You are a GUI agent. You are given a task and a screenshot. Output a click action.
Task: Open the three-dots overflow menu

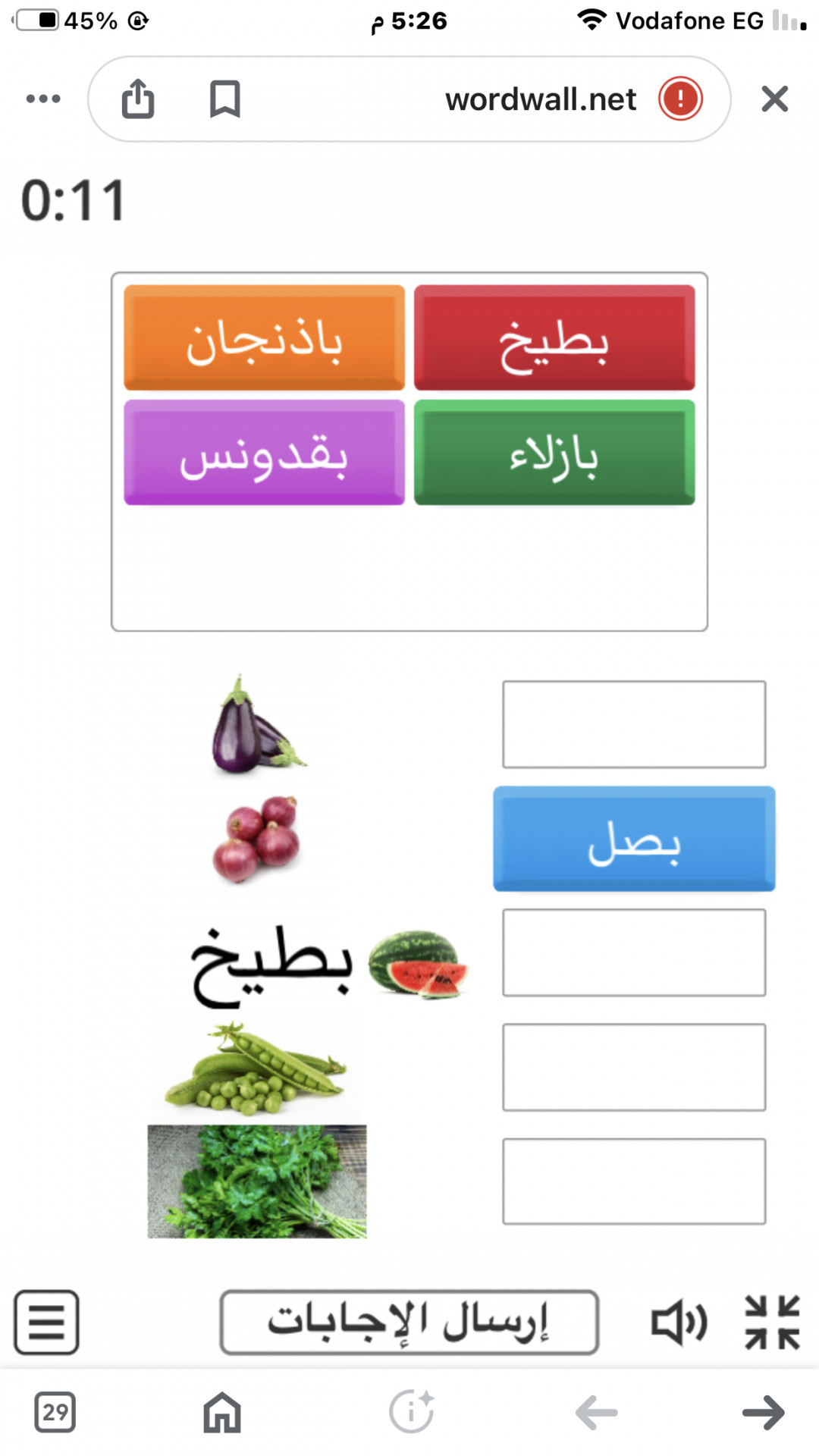(43, 99)
